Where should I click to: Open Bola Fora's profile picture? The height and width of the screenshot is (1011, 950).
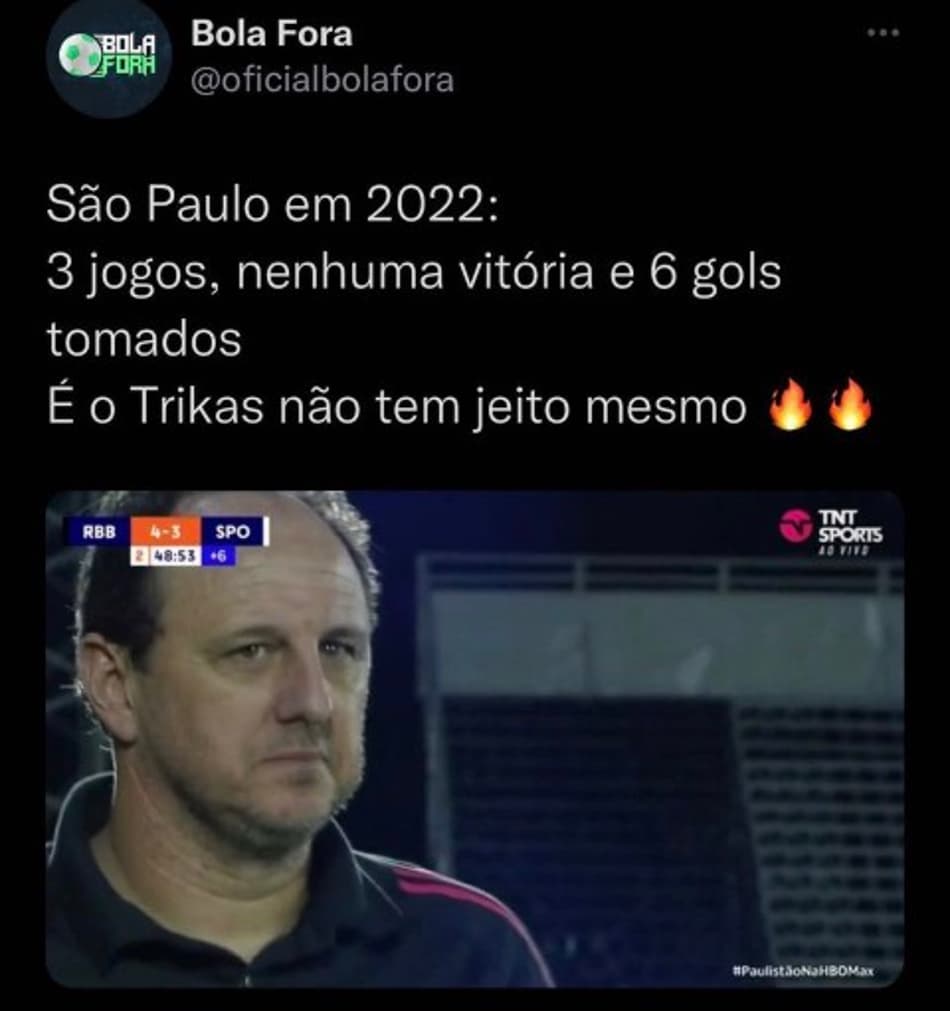pyautogui.click(x=109, y=56)
